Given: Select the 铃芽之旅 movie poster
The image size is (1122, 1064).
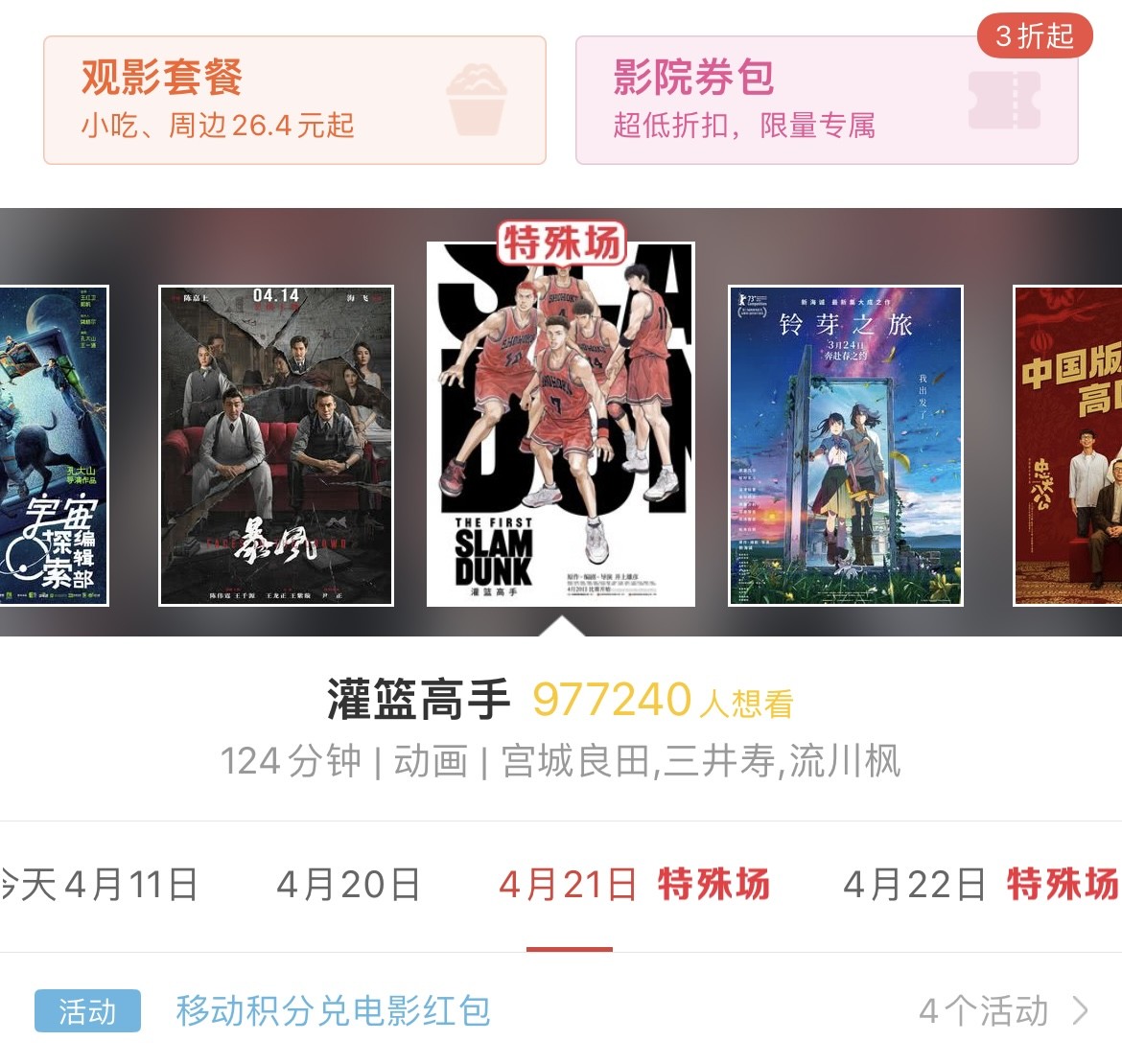Looking at the screenshot, I should click(846, 446).
